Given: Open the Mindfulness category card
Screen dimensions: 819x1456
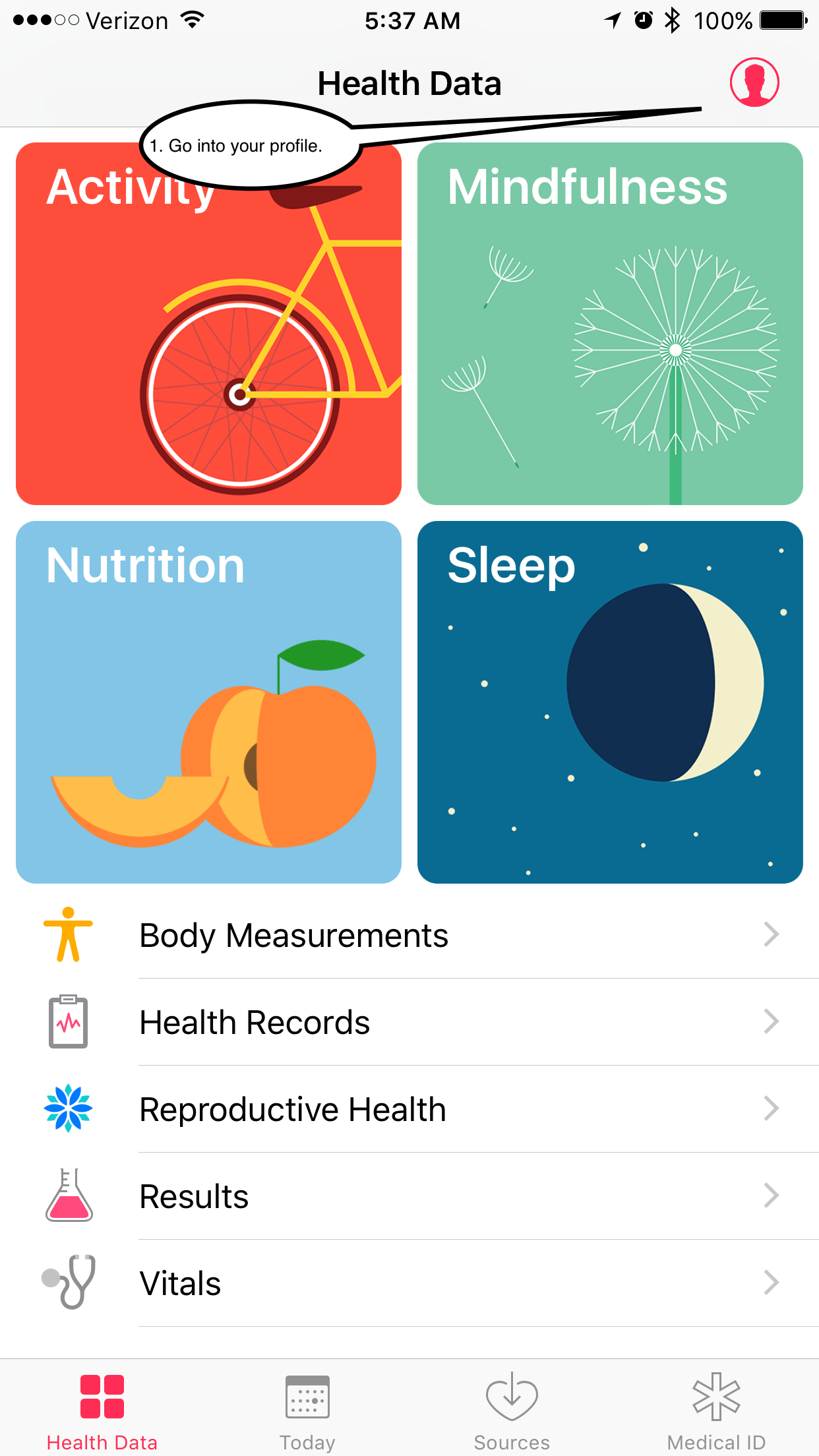Looking at the screenshot, I should point(610,324).
